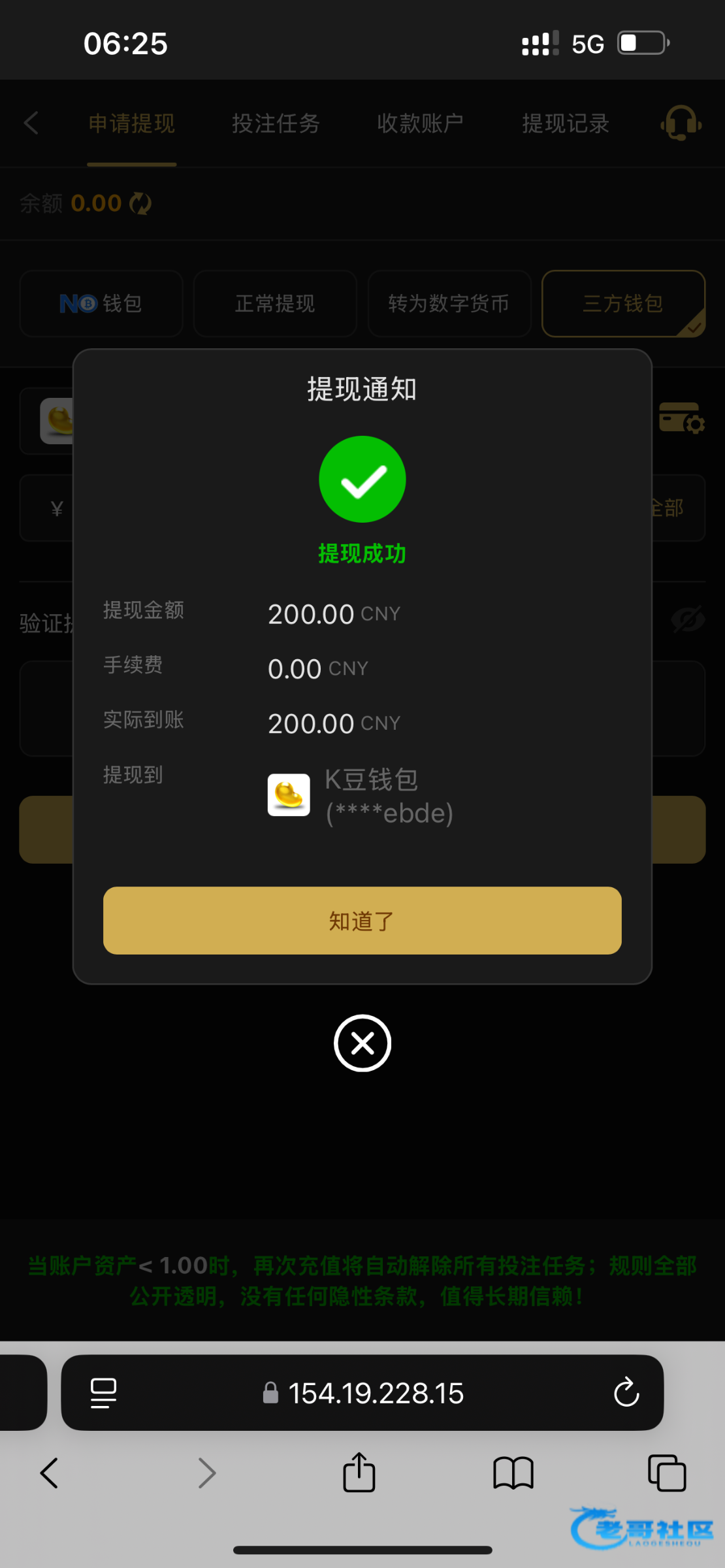Open the wallet card settings icon

[681, 418]
